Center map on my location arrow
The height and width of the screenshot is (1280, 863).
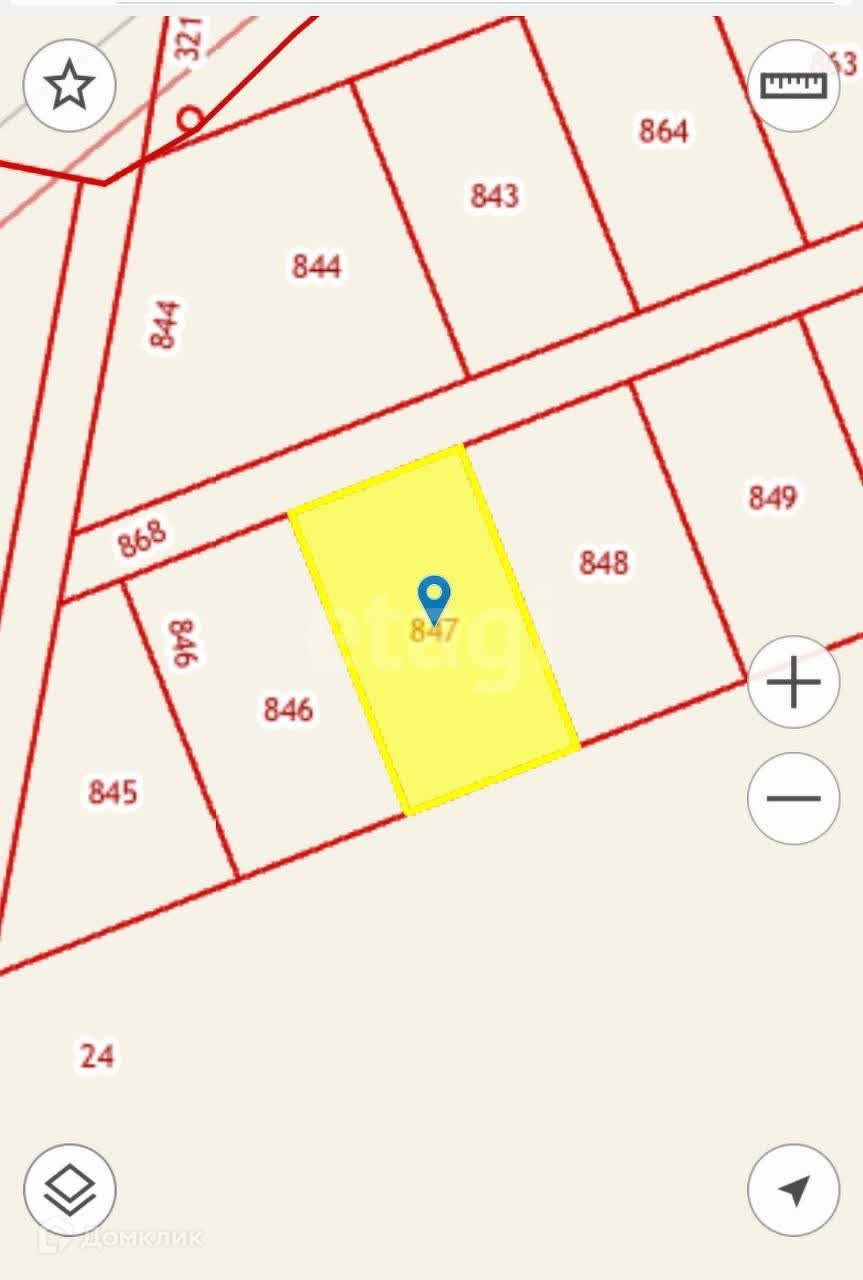[x=794, y=1190]
